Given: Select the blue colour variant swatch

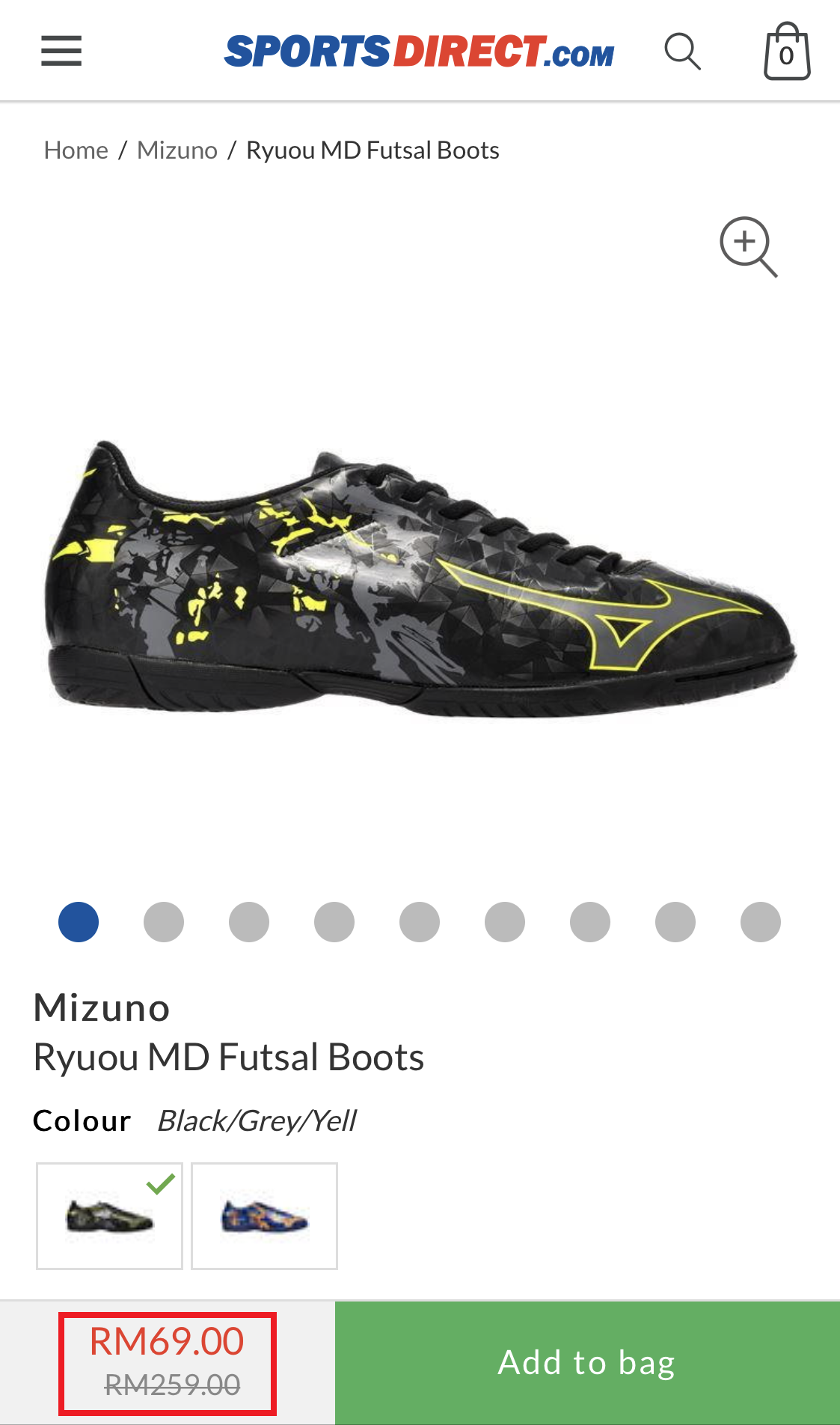Looking at the screenshot, I should pos(264,1215).
